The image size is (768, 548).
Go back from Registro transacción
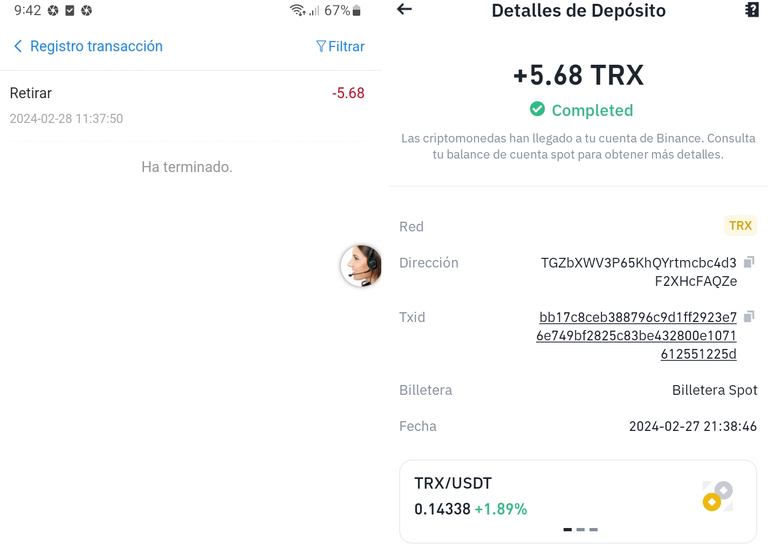point(18,46)
